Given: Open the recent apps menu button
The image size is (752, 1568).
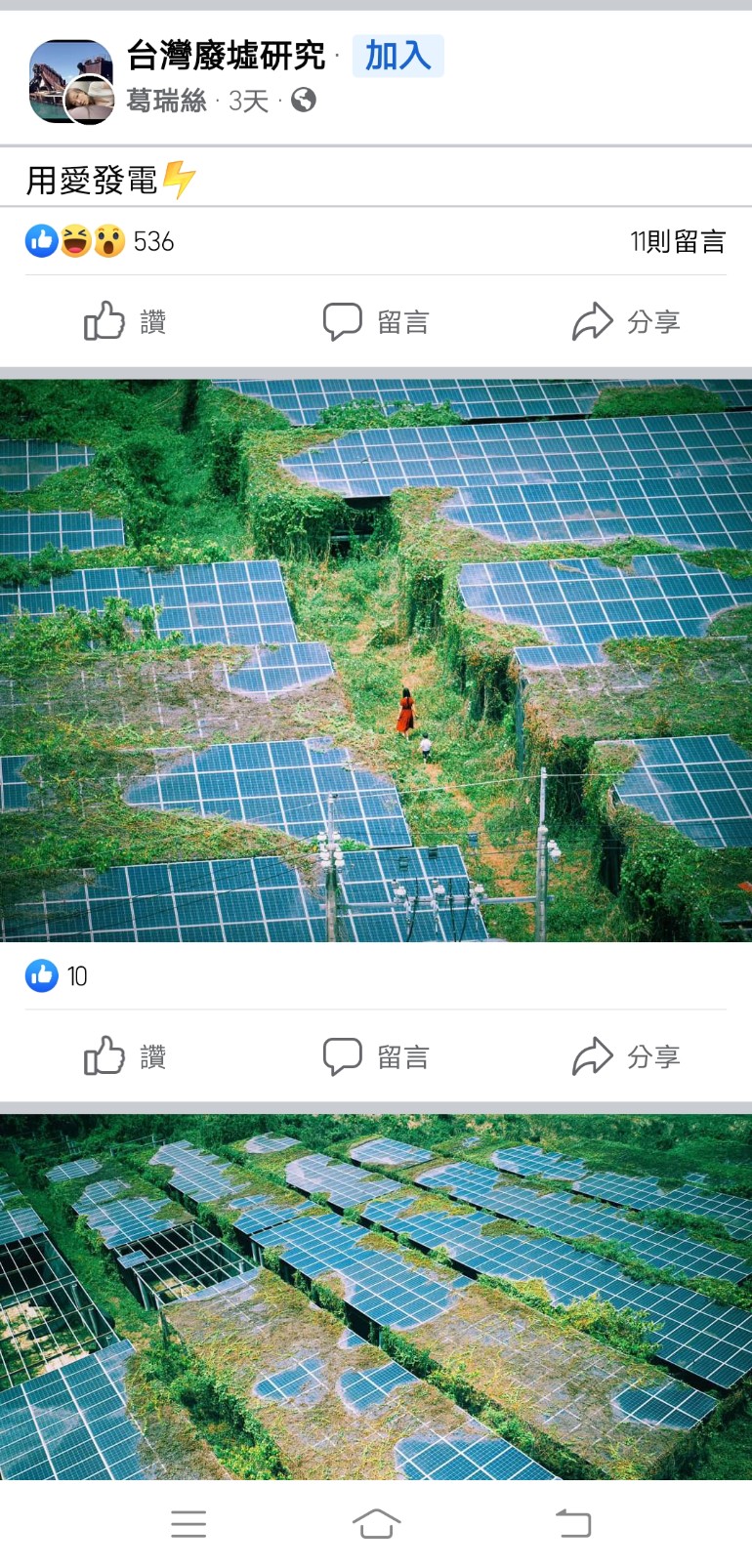Looking at the screenshot, I should [x=188, y=1523].
